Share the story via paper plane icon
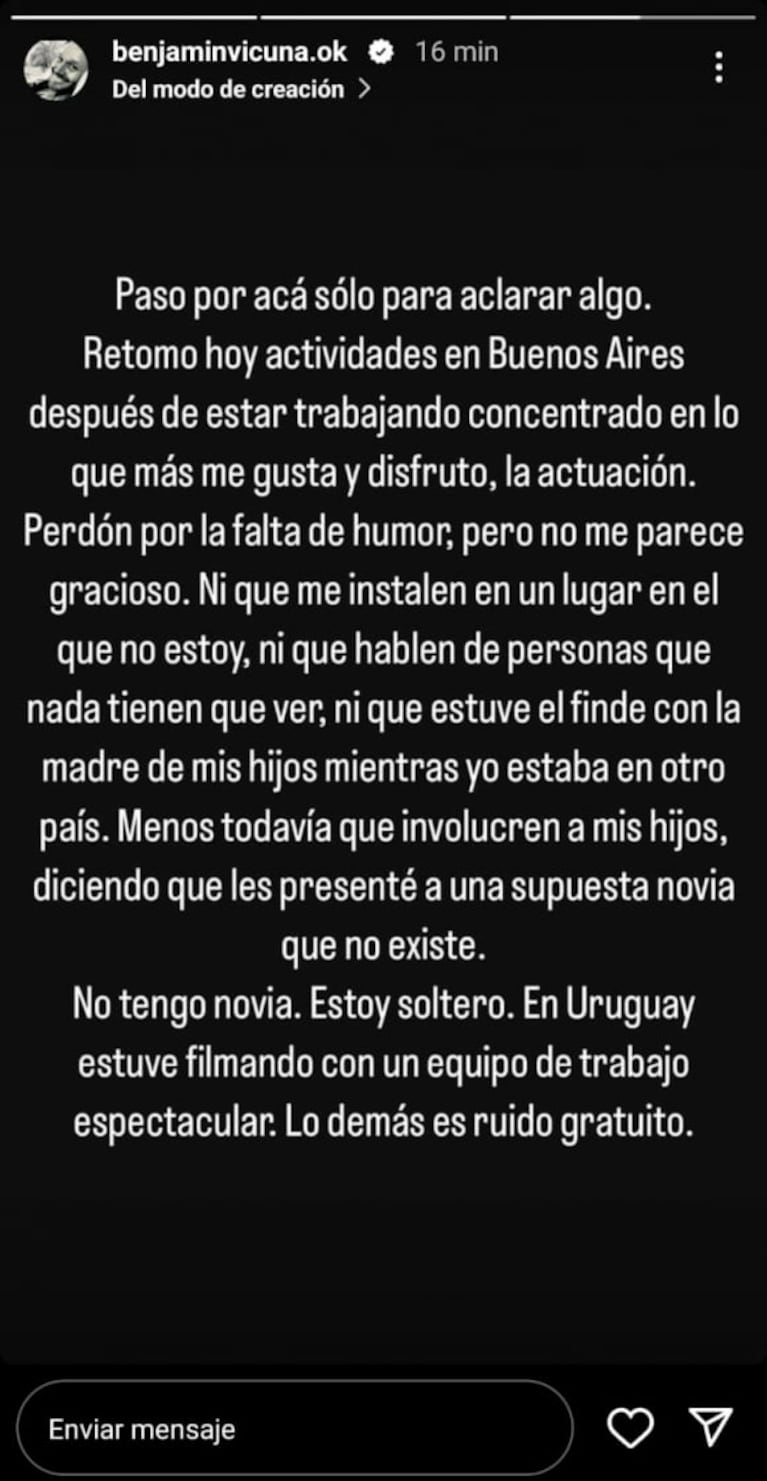Image resolution: width=767 pixels, height=1481 pixels. point(712,1427)
